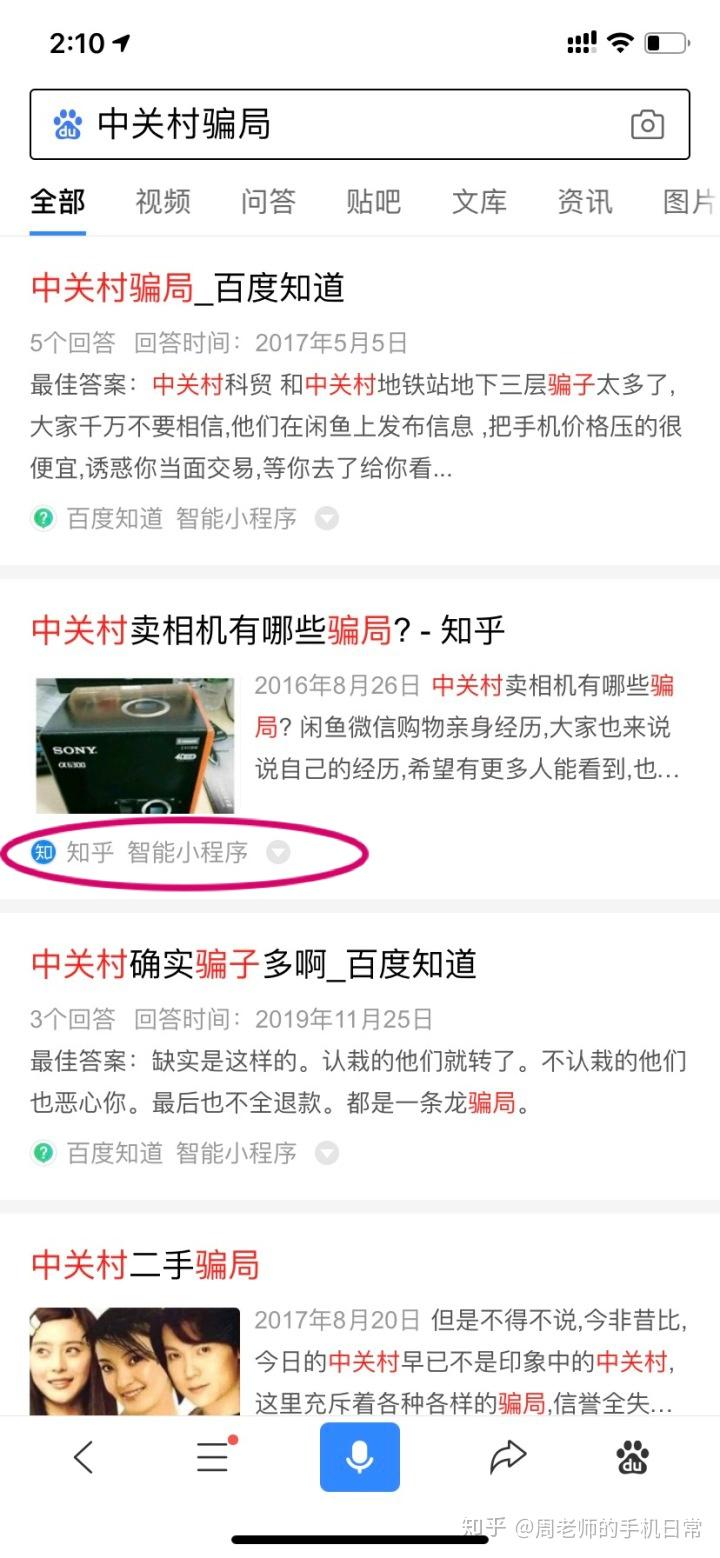Open the 中关村二手骗局 result
Image resolution: width=720 pixels, height=1558 pixels.
pos(145,1265)
